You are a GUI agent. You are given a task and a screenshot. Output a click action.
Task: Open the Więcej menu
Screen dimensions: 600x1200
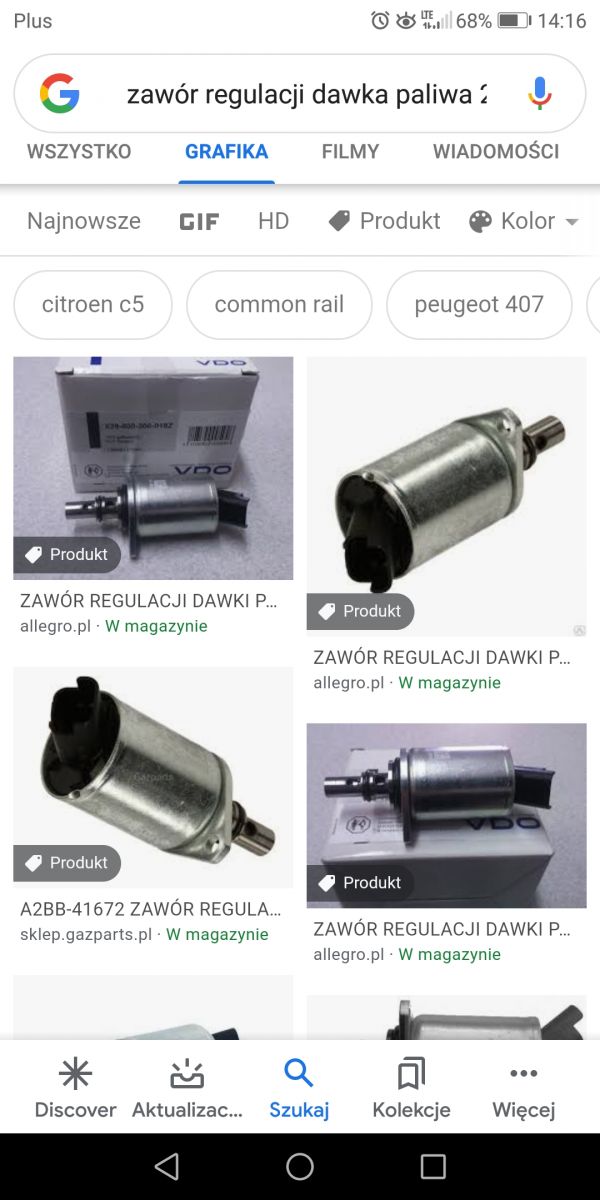tap(523, 1089)
